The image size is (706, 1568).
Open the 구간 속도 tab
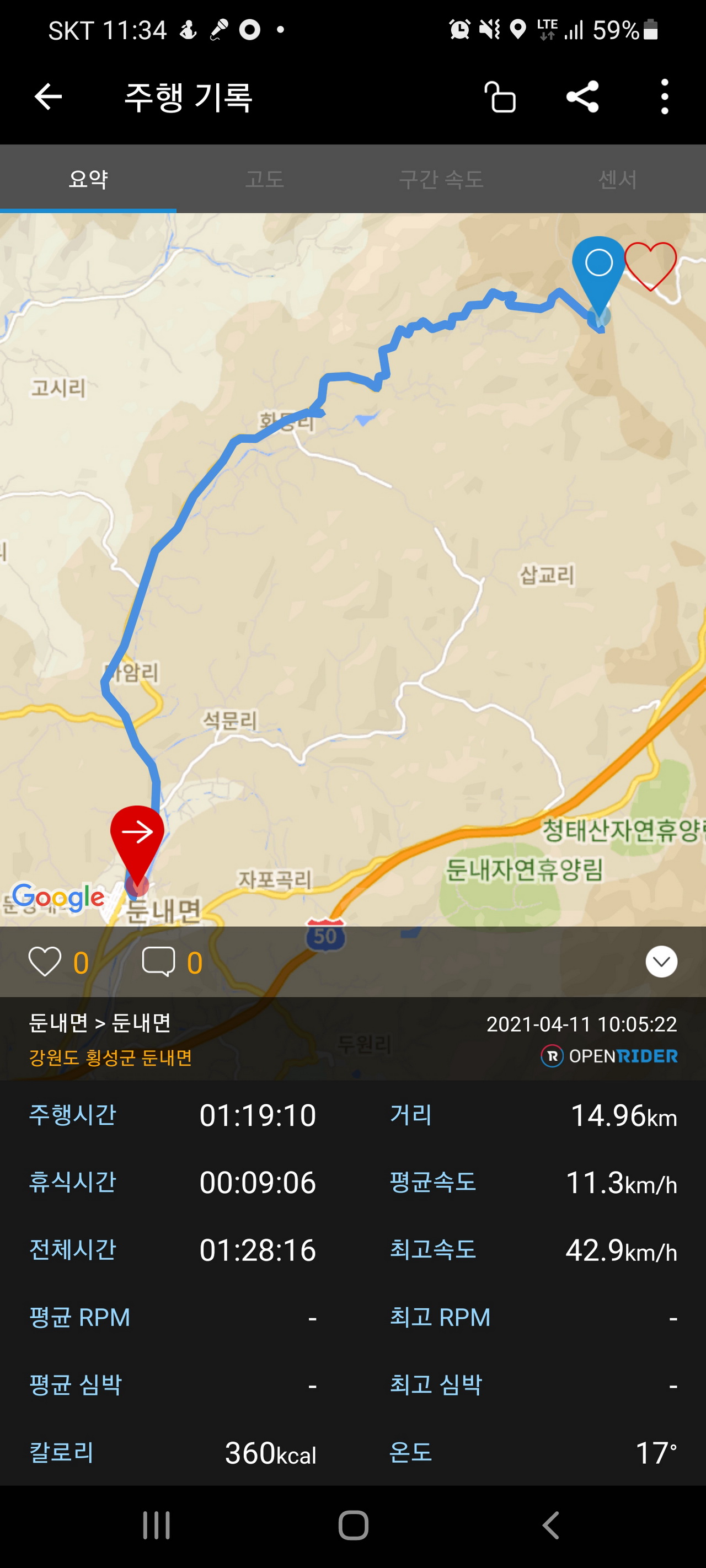tap(441, 179)
